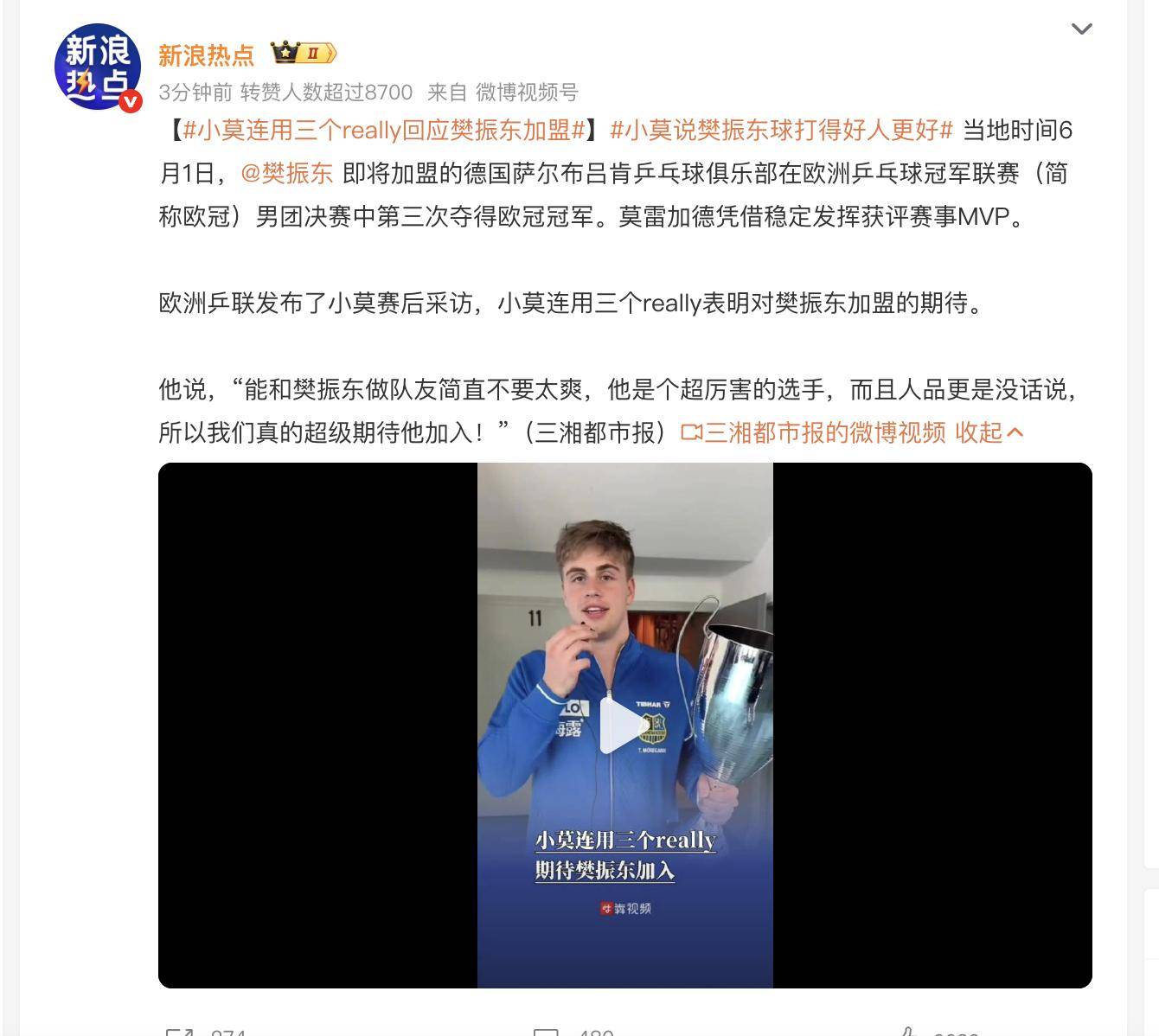The height and width of the screenshot is (1036, 1159).
Task: Tap the 新浪热点 username
Action: [206, 55]
